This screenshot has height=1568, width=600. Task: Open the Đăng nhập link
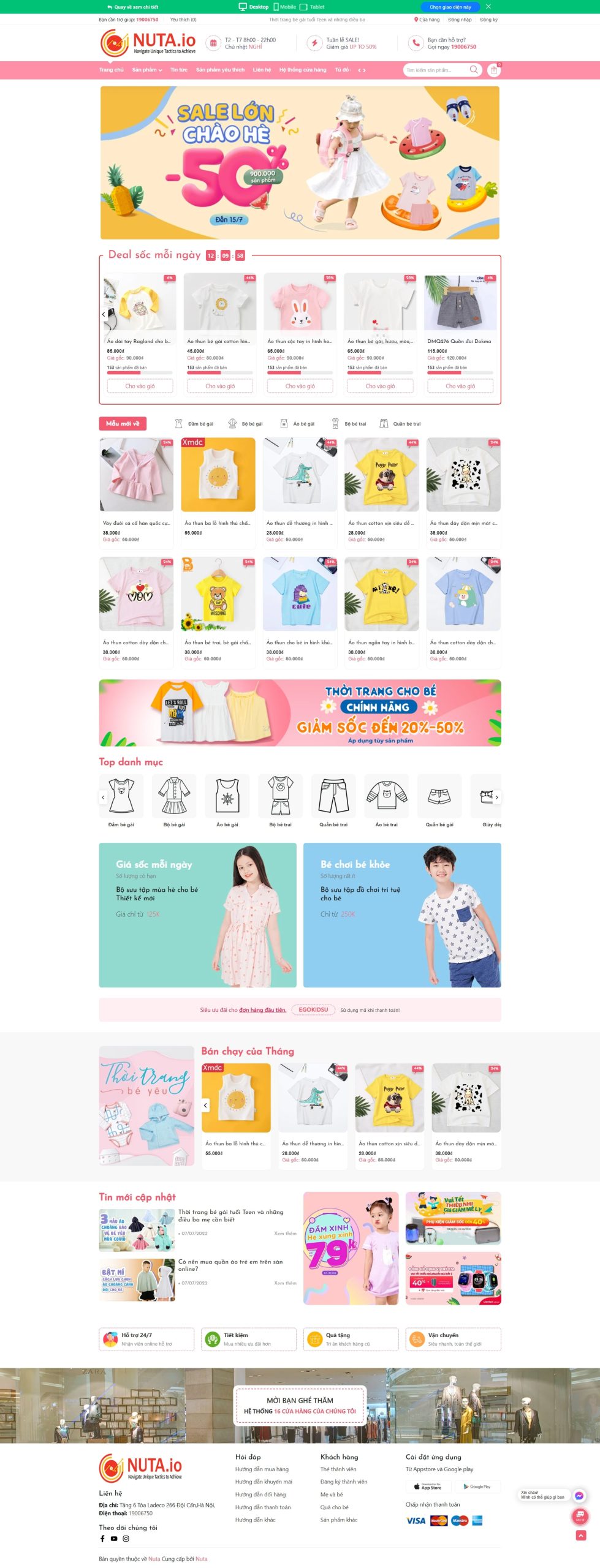tap(460, 20)
